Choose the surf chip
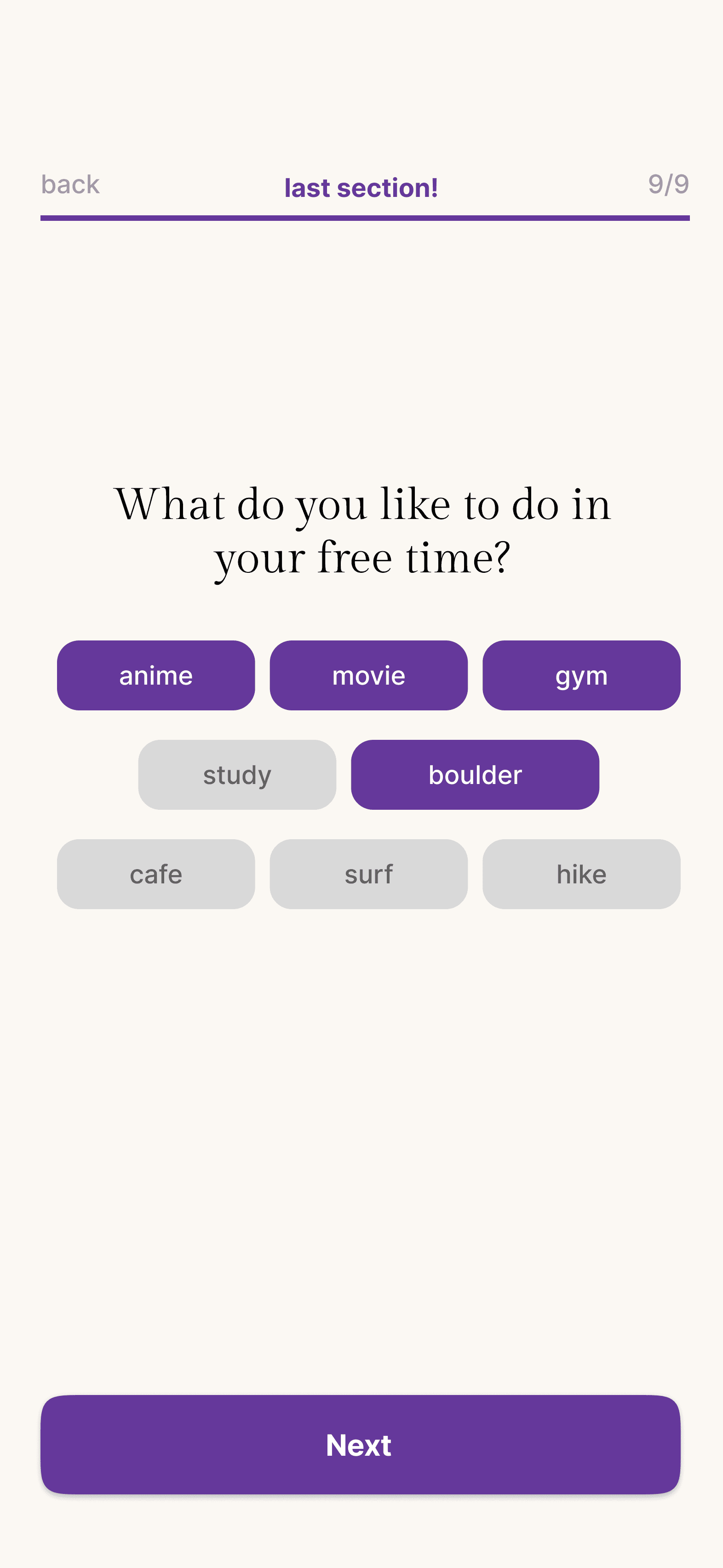The image size is (723, 1568). pyautogui.click(x=368, y=874)
